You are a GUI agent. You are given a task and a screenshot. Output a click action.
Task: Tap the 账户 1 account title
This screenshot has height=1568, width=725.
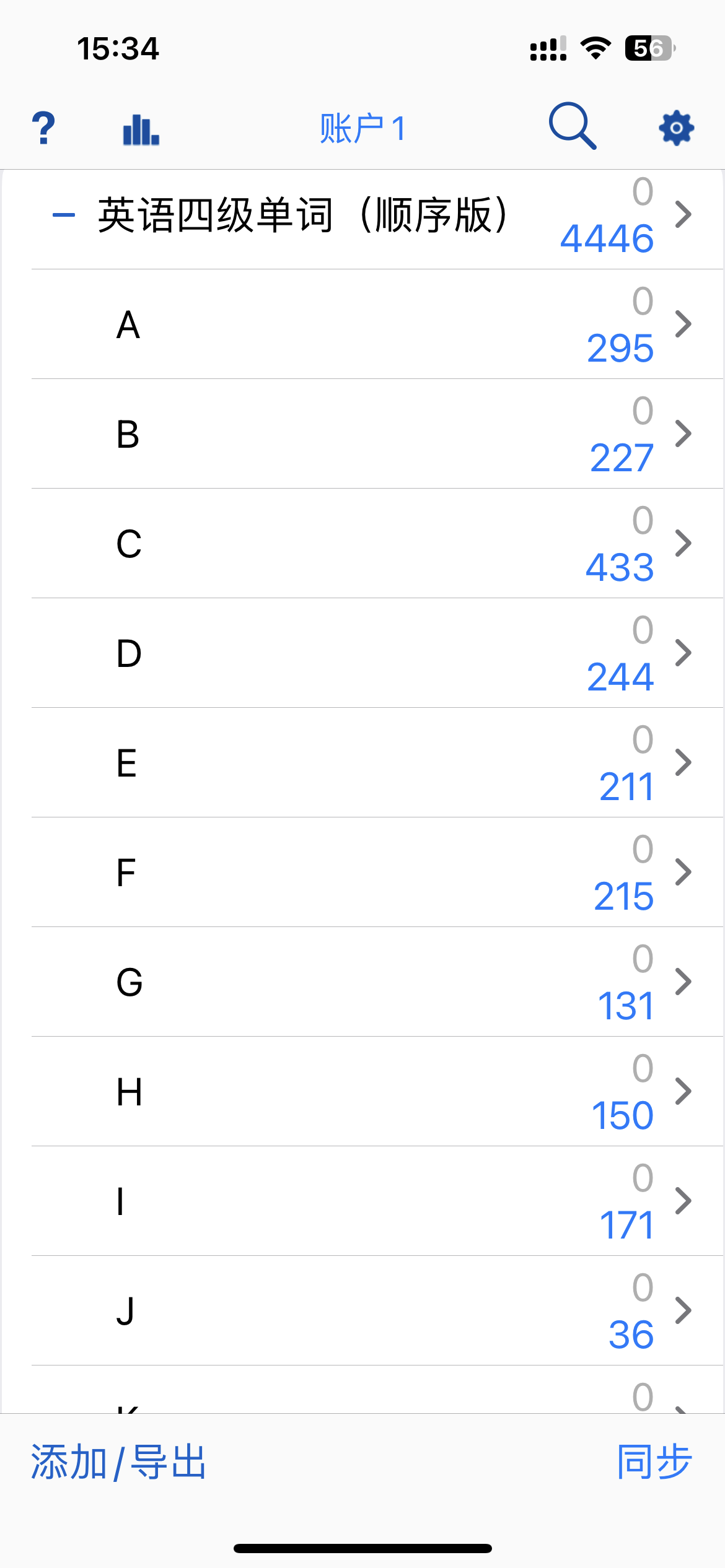[363, 129]
